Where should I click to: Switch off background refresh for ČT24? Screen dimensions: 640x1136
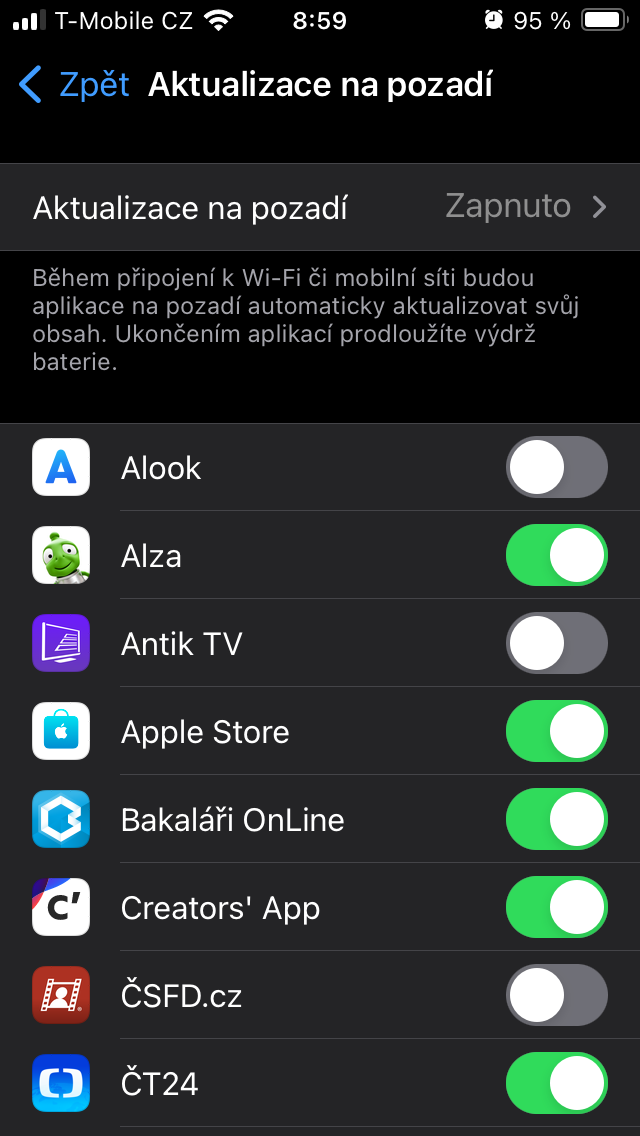(556, 1083)
